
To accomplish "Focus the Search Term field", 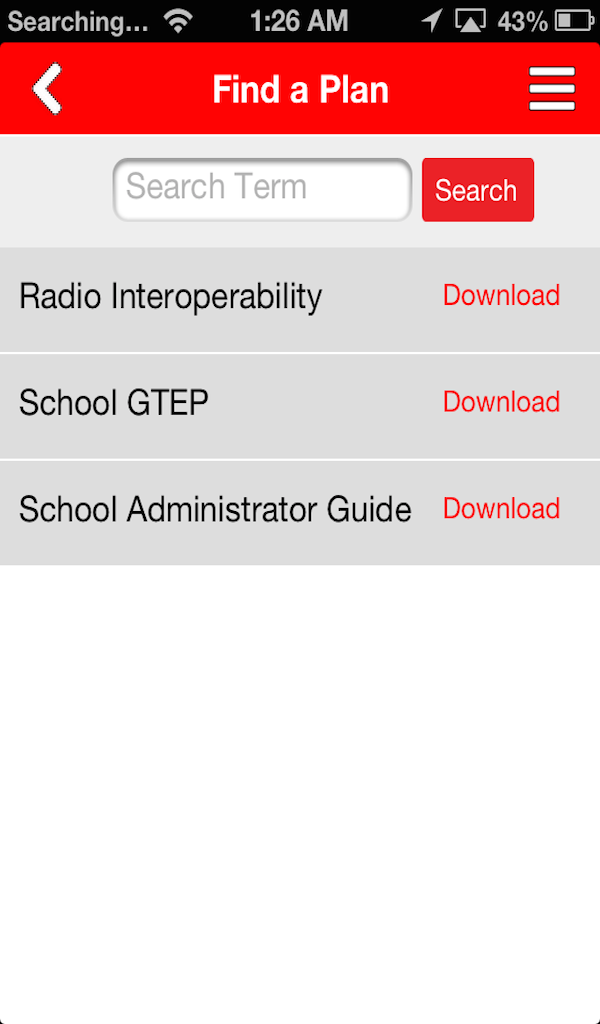I will pos(262,188).
